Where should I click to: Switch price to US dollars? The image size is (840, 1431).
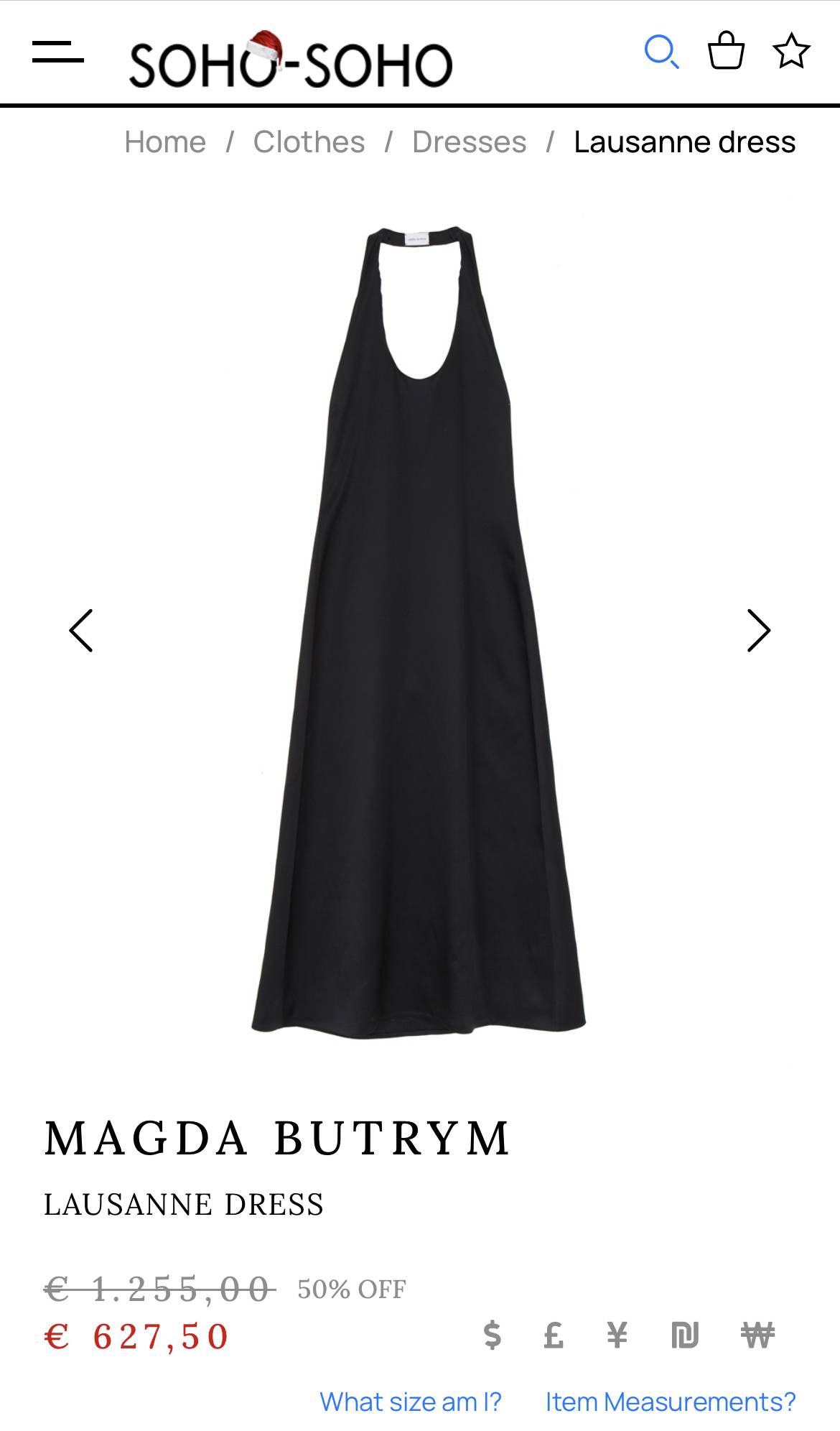(x=493, y=1335)
